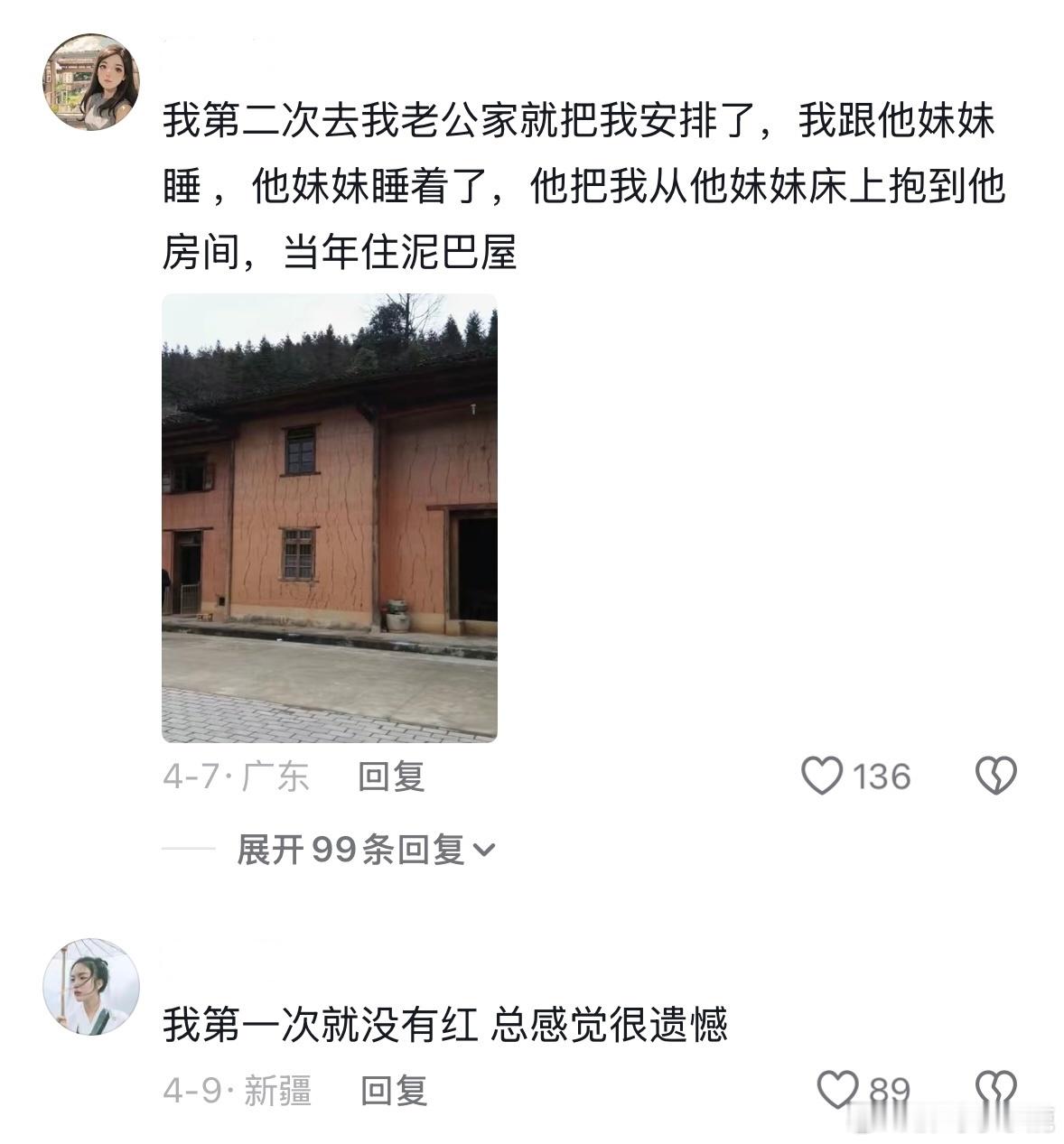Like the second comment showing 89 likes
Screen dimensions: 1064x1144
[x=839, y=1088]
